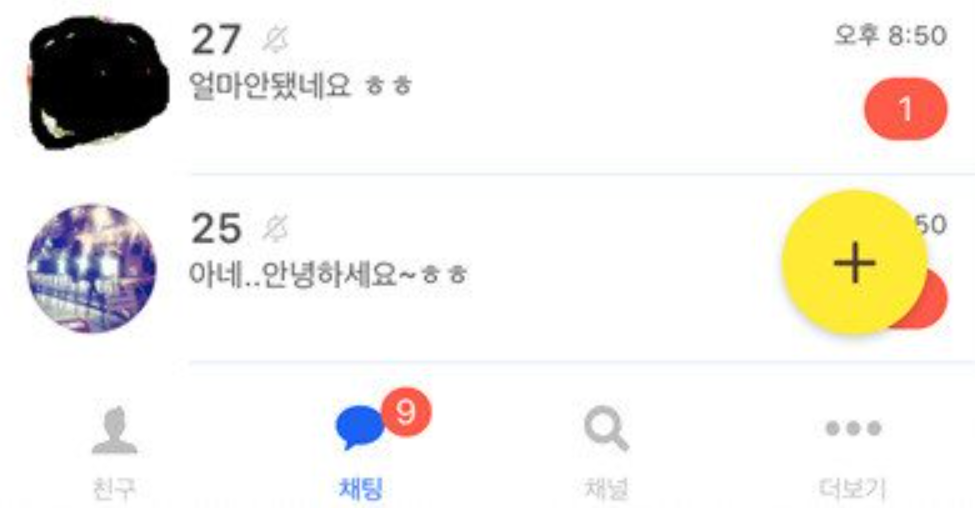This screenshot has width=975, height=527.
Task: Go to the 채널 tab
Action: [x=606, y=450]
